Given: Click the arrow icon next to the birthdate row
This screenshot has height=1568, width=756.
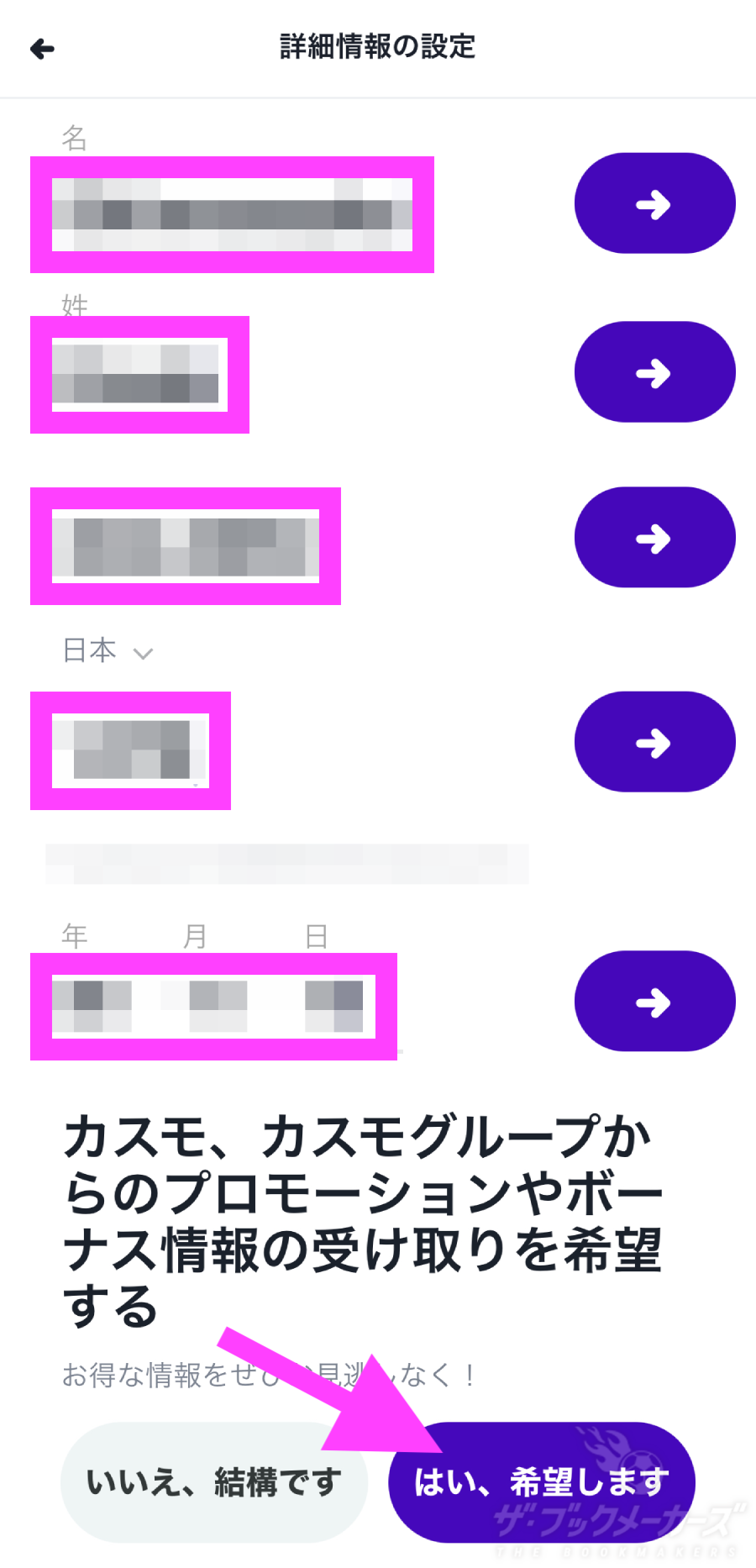Looking at the screenshot, I should pos(654,1001).
